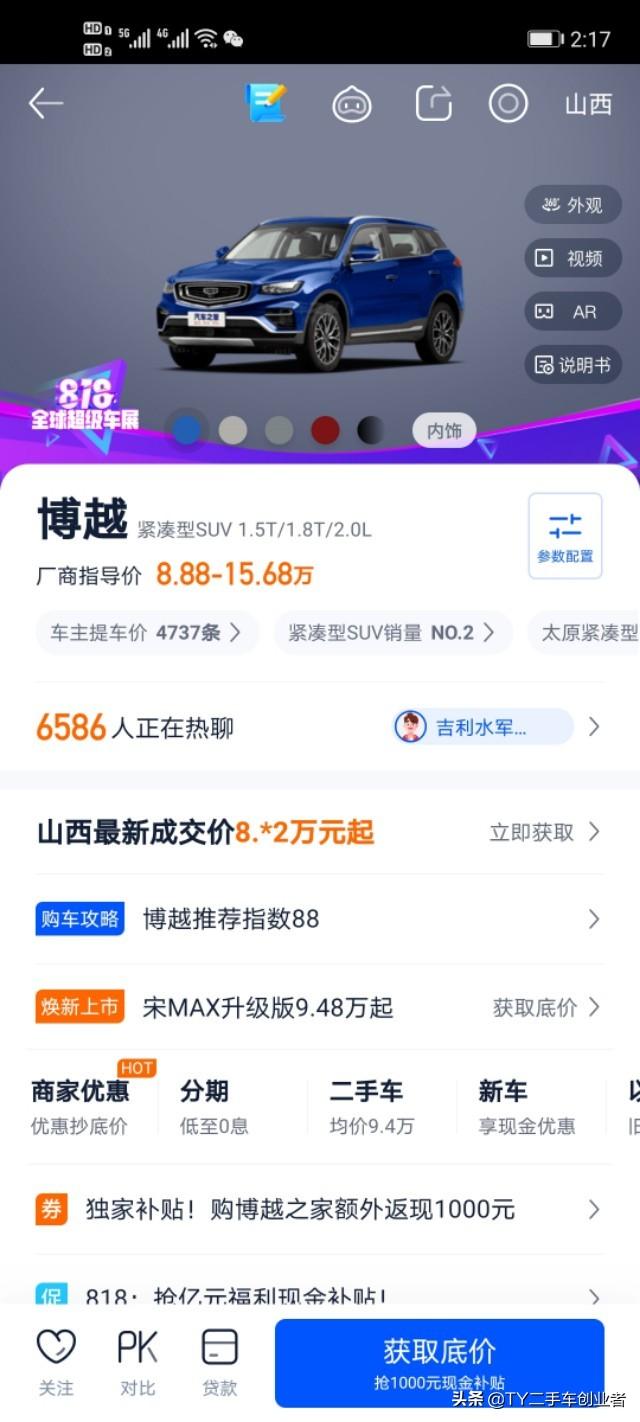Open the 说明书 manual
640x1422 pixels.
point(573,364)
